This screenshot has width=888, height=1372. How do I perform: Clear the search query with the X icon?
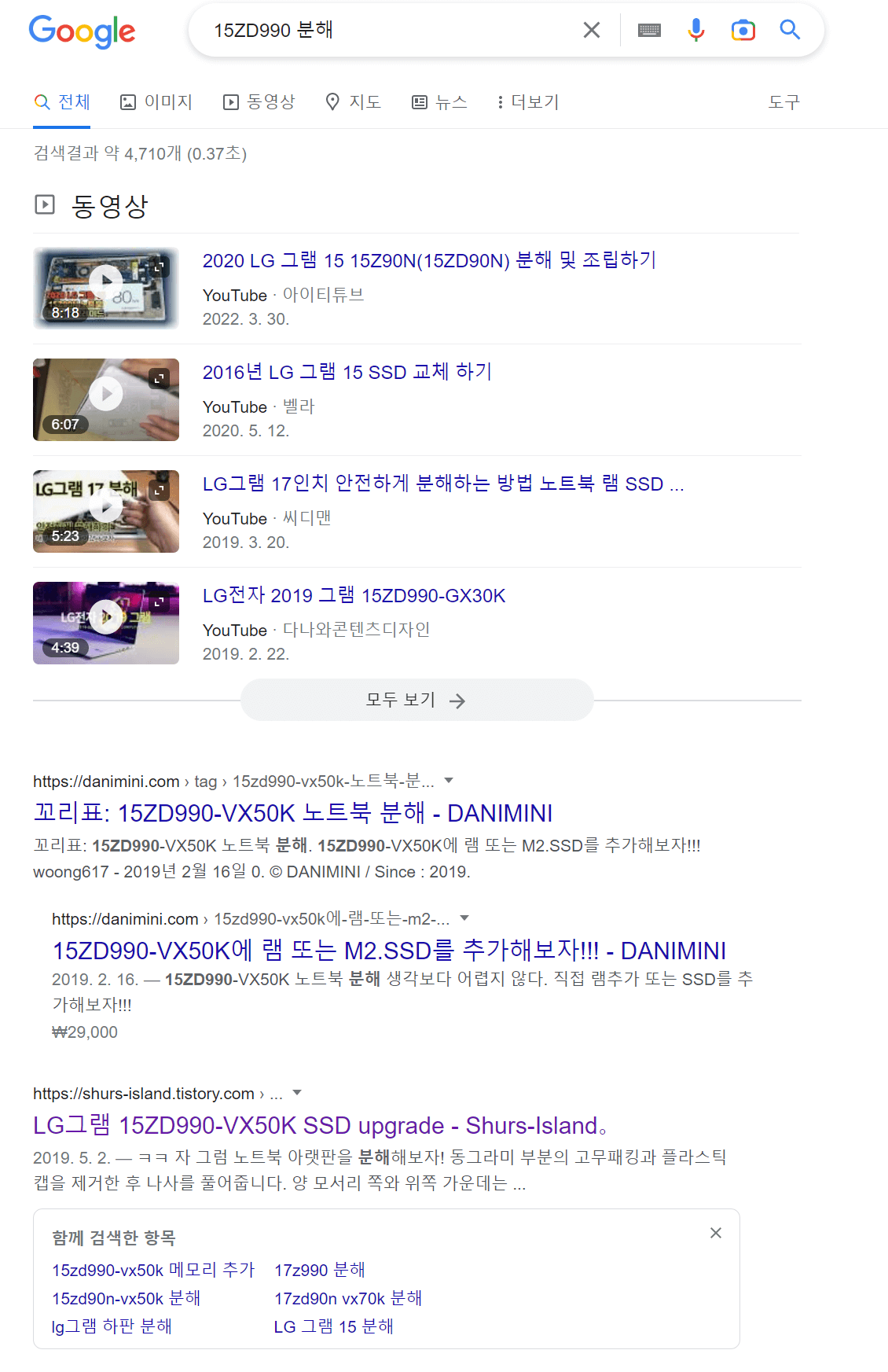pyautogui.click(x=591, y=29)
